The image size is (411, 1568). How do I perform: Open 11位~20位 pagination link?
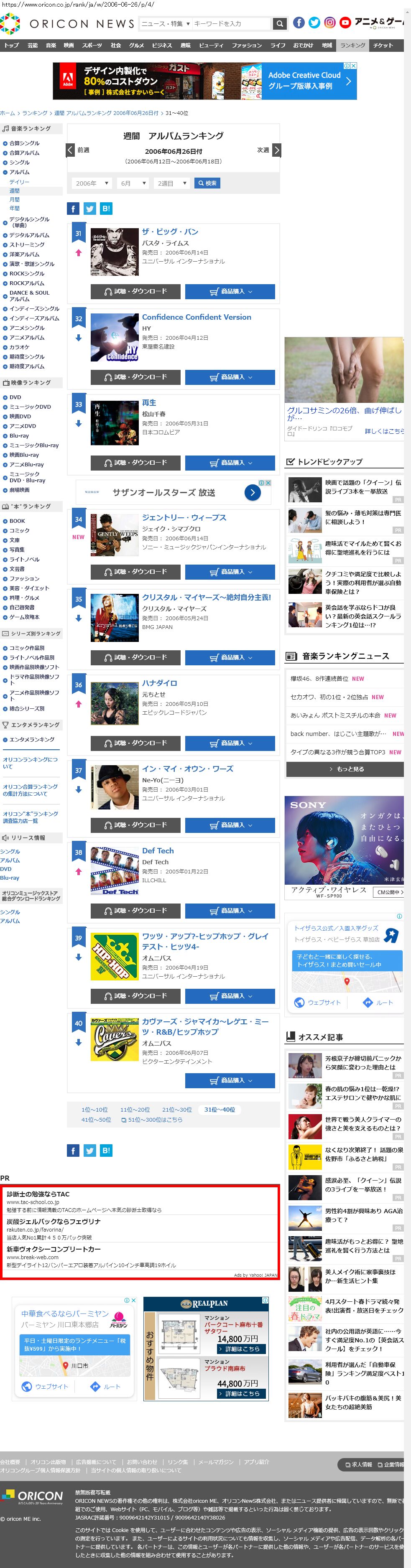click(135, 1110)
